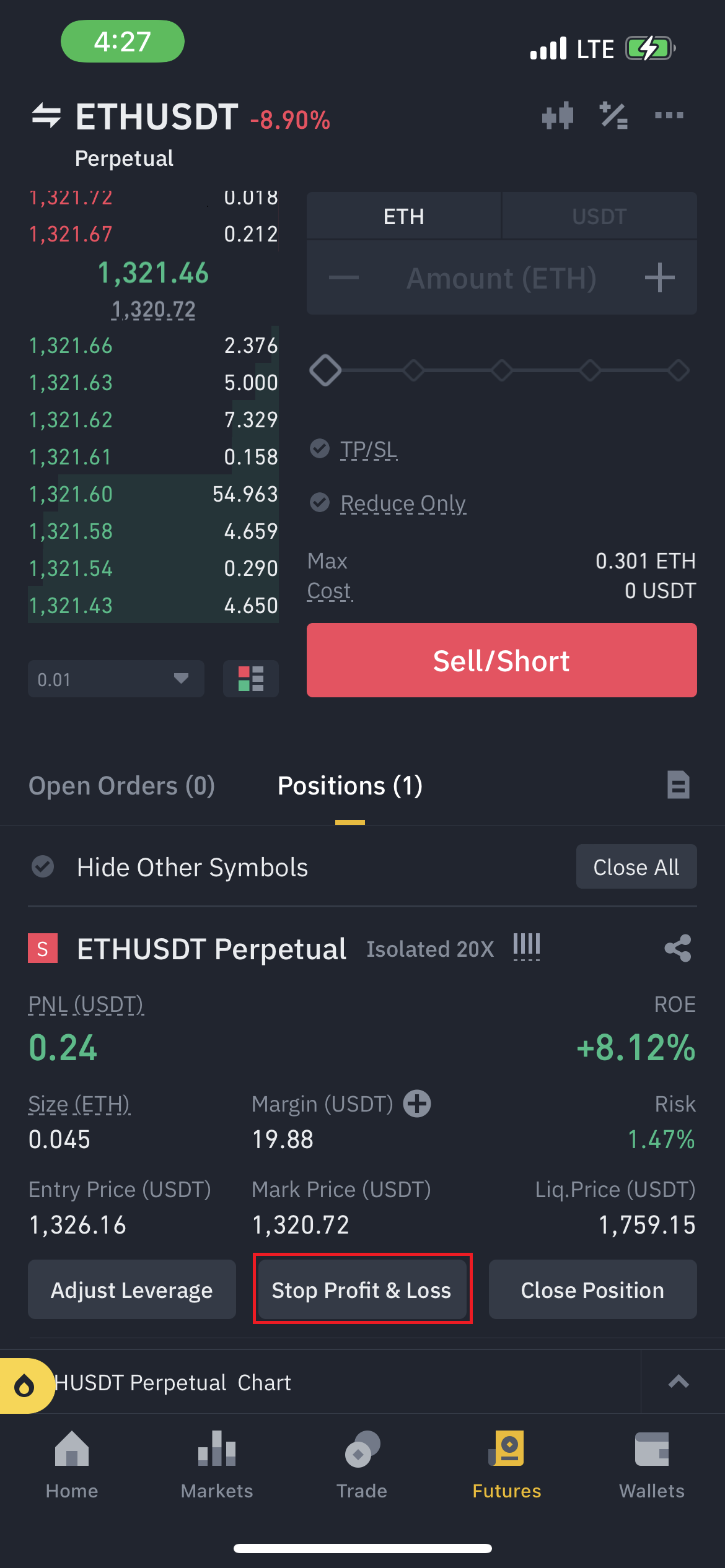Screen dimensions: 725x1568
Task: Switch amount unit to USDT
Action: (599, 216)
